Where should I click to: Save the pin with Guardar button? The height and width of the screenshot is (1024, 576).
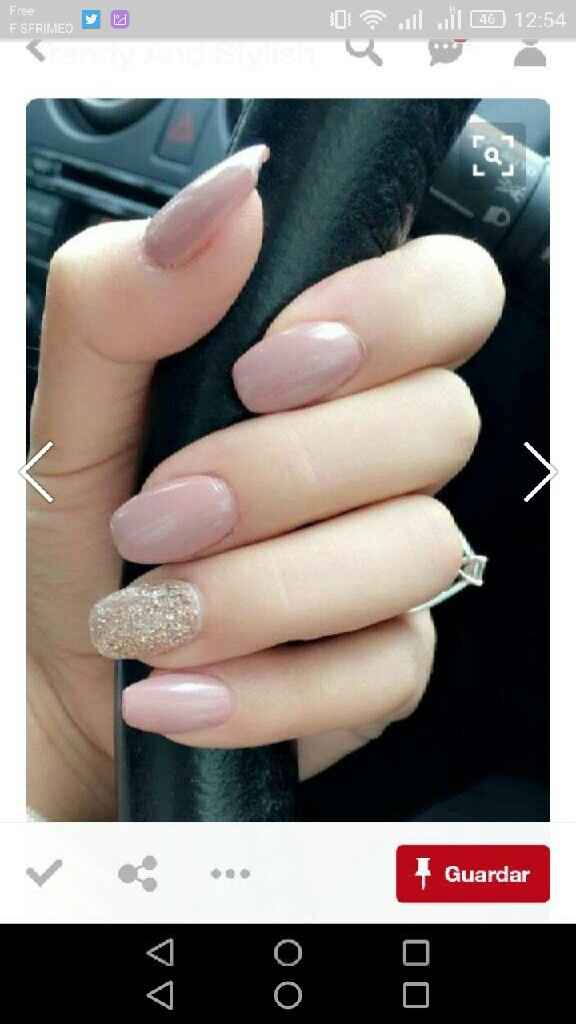click(473, 874)
